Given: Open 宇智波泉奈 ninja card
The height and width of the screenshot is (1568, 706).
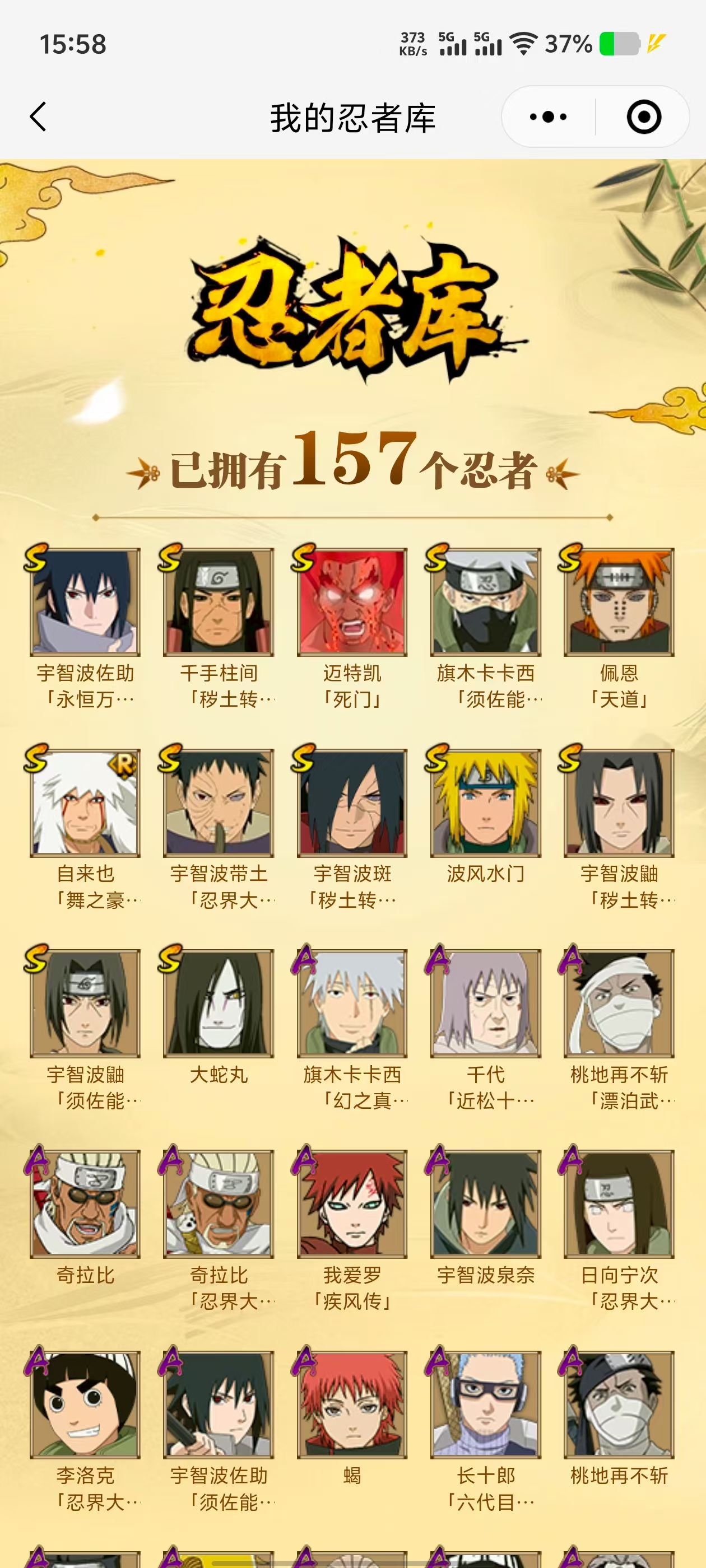Looking at the screenshot, I should coord(485,1203).
